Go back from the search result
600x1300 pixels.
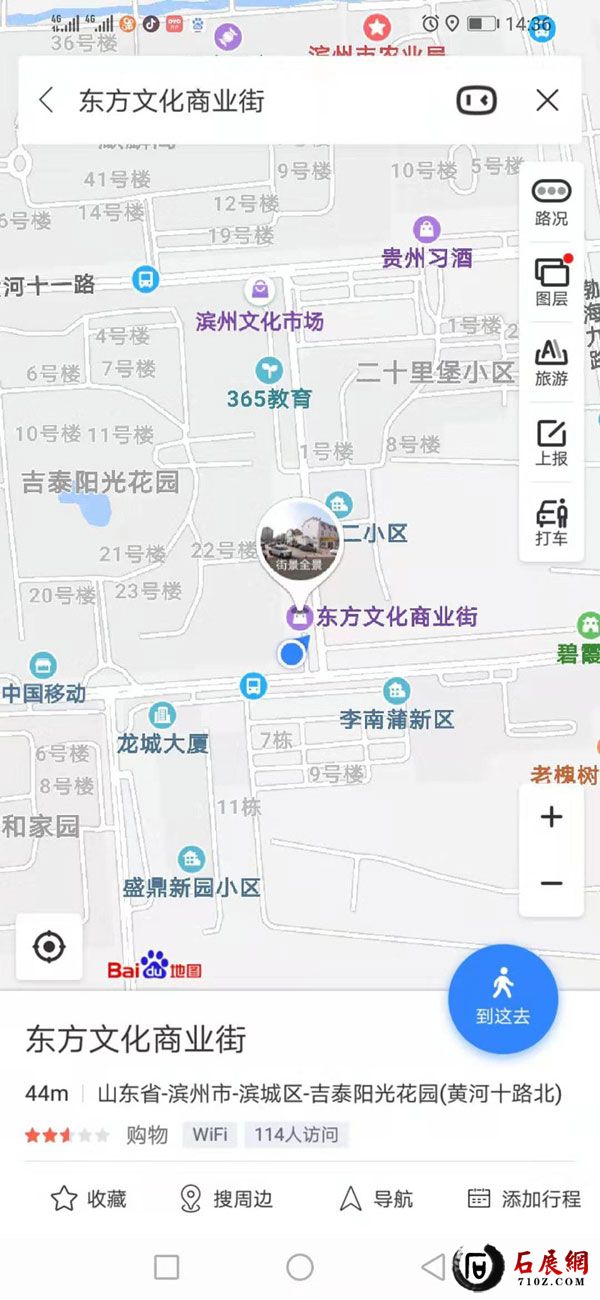(x=46, y=100)
